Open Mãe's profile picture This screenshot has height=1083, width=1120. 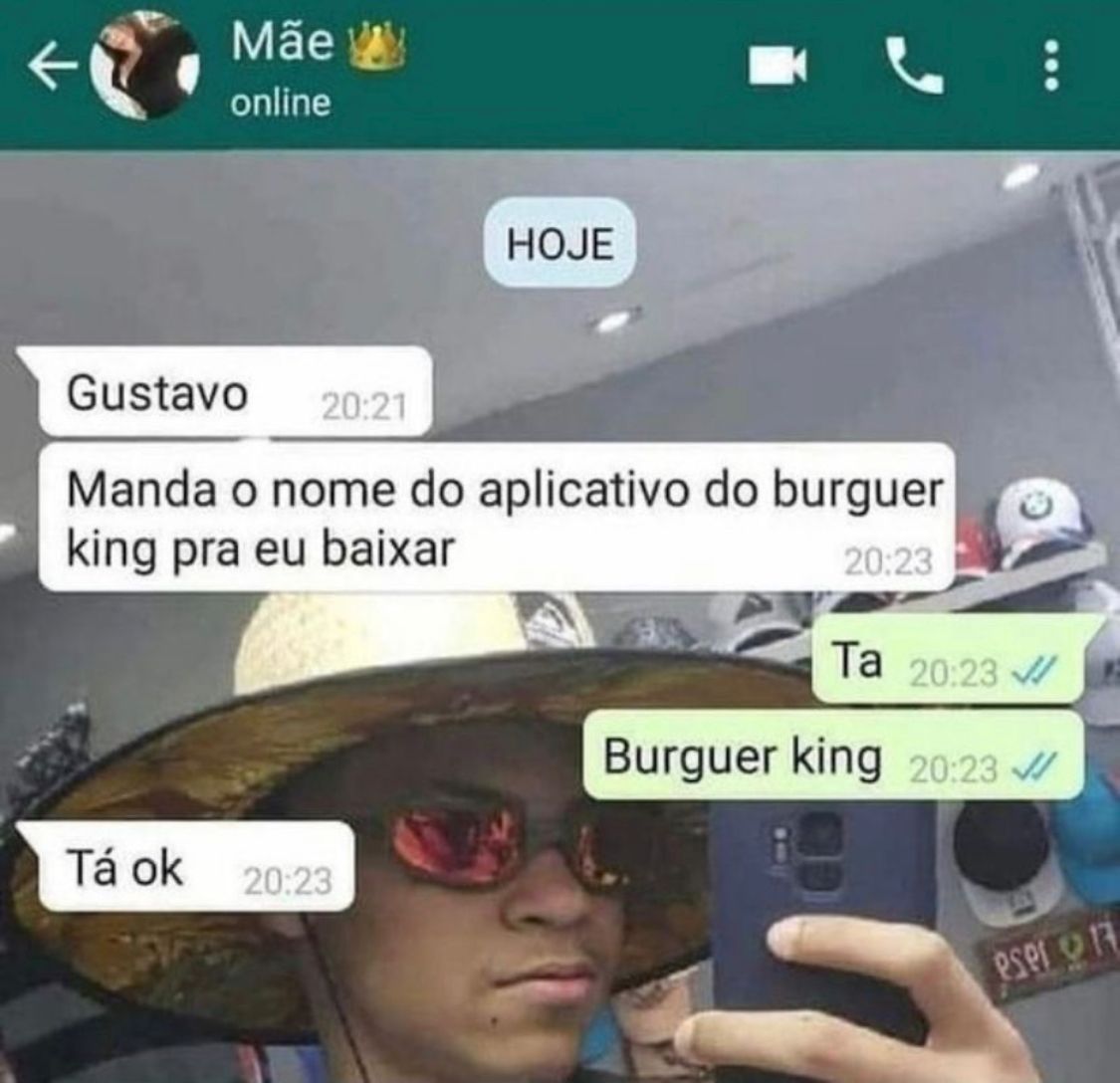pos(143,68)
